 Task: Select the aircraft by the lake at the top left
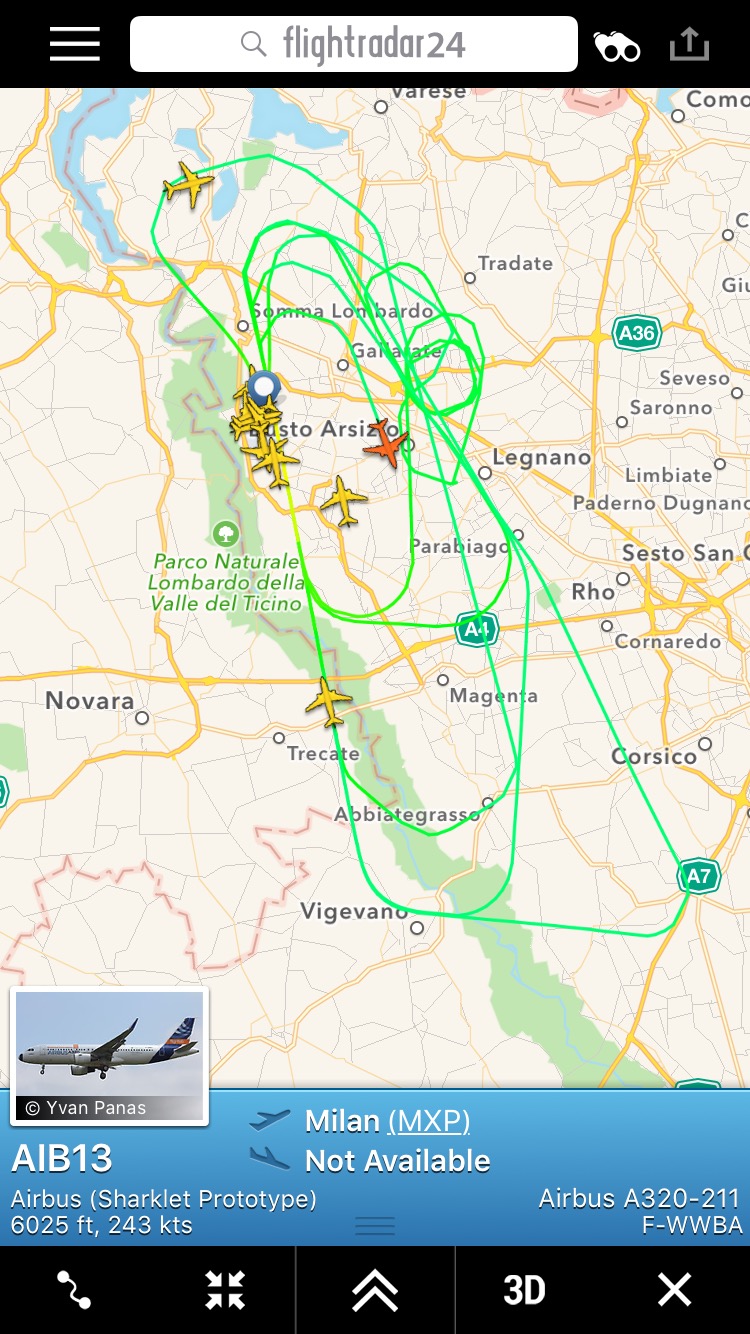click(189, 184)
